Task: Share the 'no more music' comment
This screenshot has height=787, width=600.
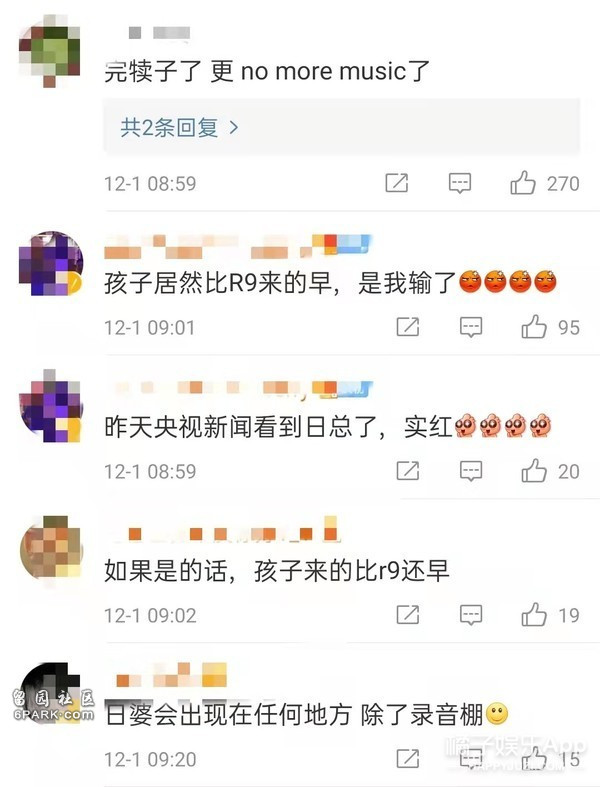Action: (x=397, y=183)
